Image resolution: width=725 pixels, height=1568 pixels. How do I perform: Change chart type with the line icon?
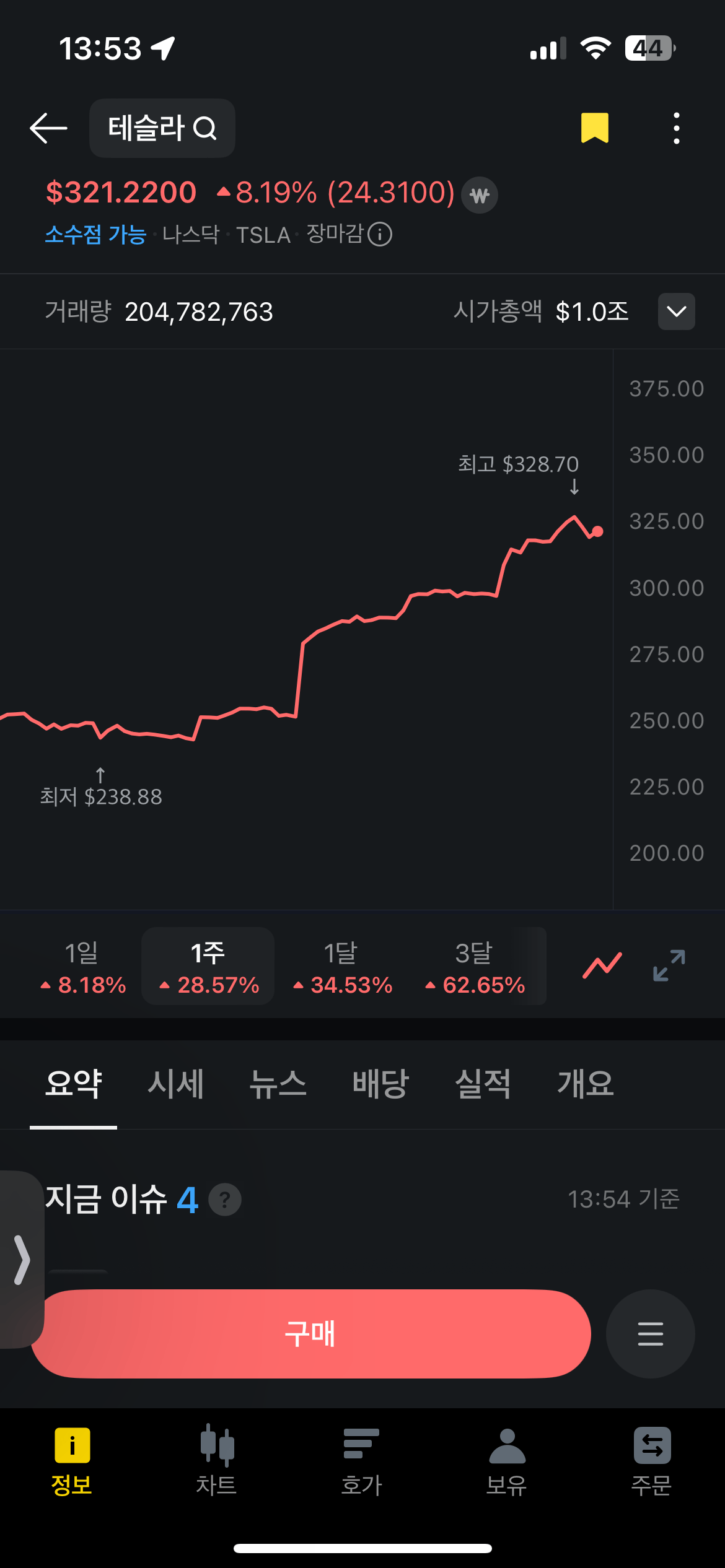602,965
